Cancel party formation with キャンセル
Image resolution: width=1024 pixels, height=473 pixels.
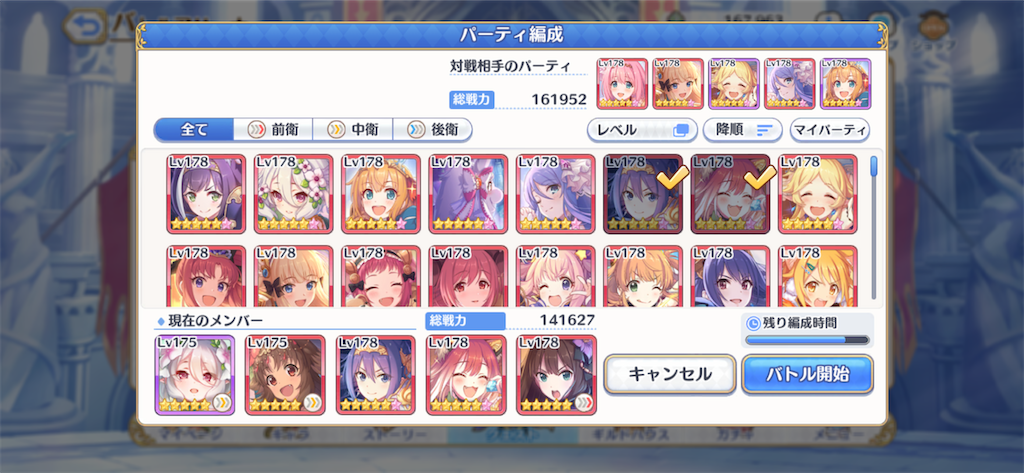669,374
